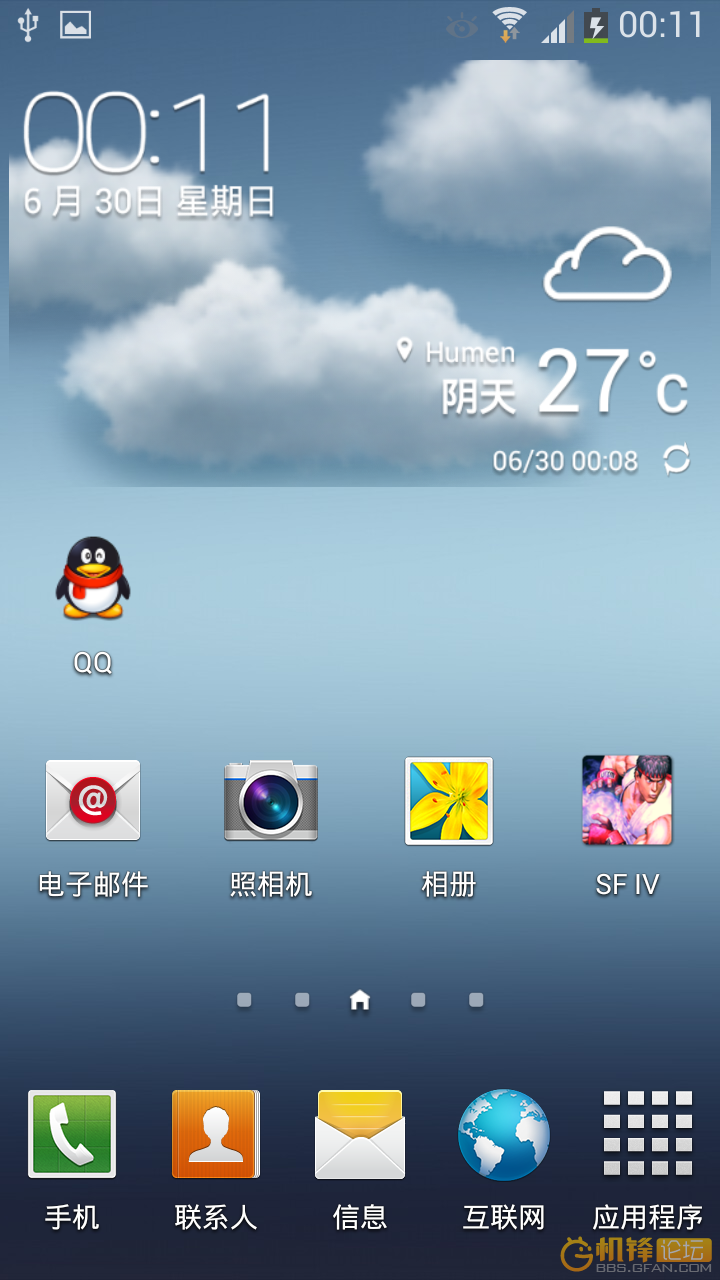Open the 手机 phone dialer
Image resolution: width=720 pixels, height=1280 pixels.
(72, 1134)
